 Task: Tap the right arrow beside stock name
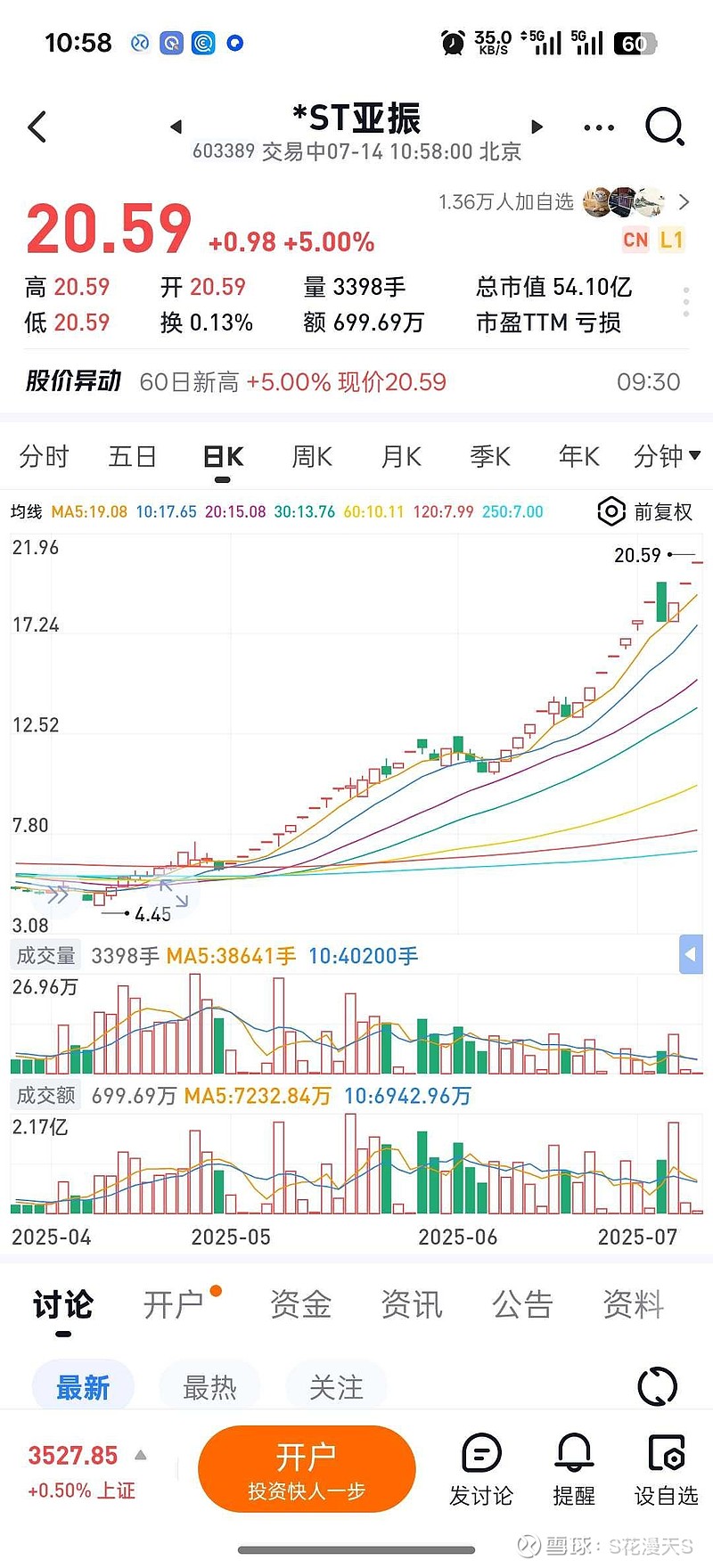(537, 127)
